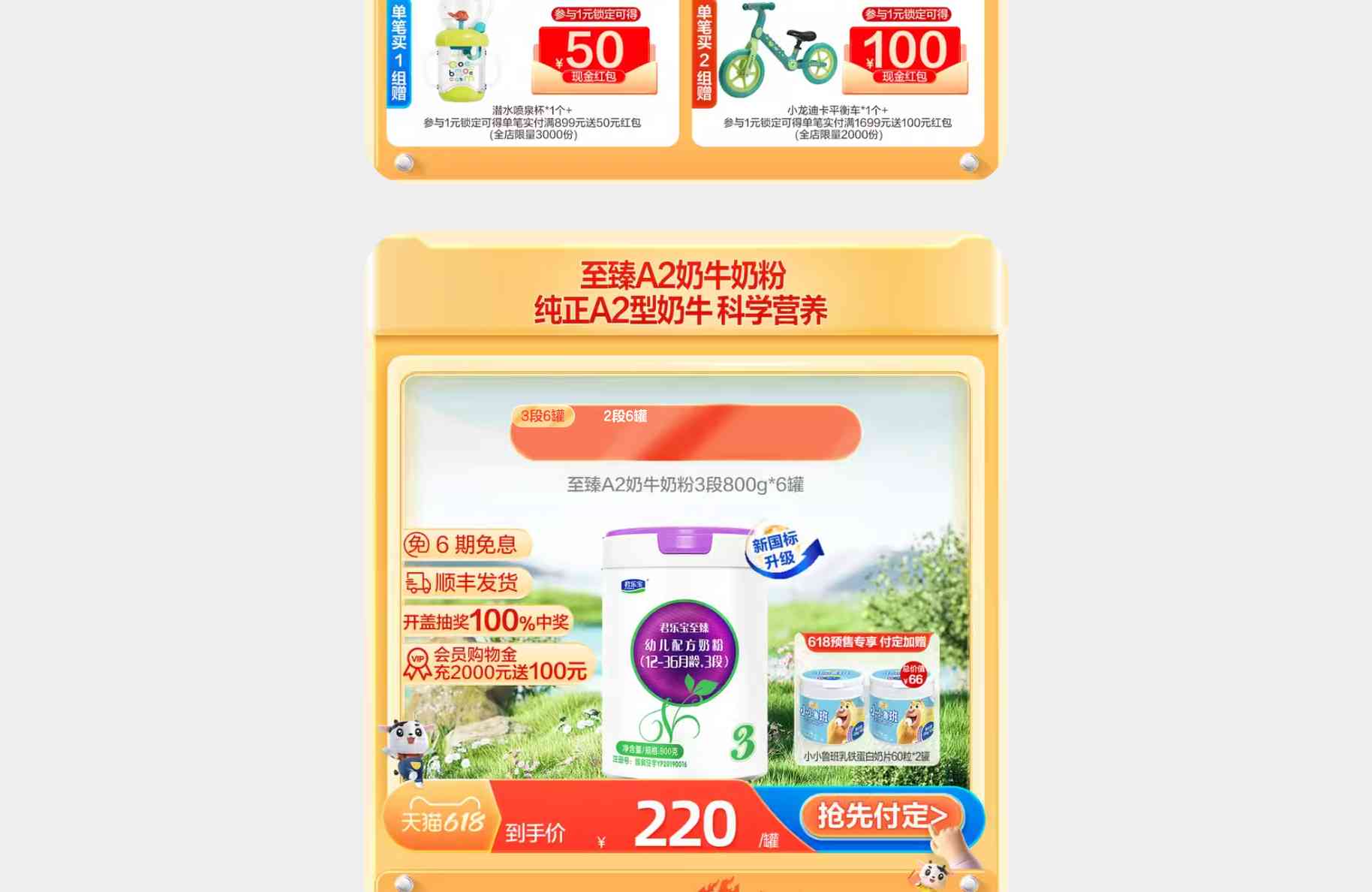Switch to the 2段6罐 tab
Image resolution: width=1372 pixels, height=892 pixels.
click(x=624, y=416)
